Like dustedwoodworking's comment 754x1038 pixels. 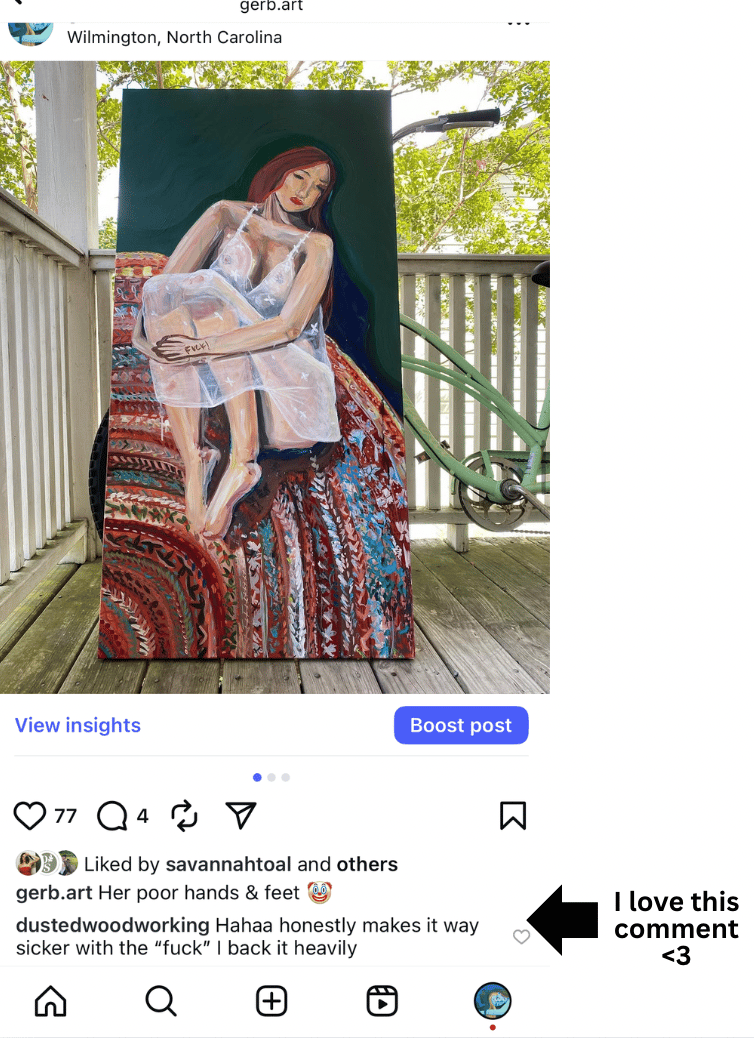(x=521, y=937)
